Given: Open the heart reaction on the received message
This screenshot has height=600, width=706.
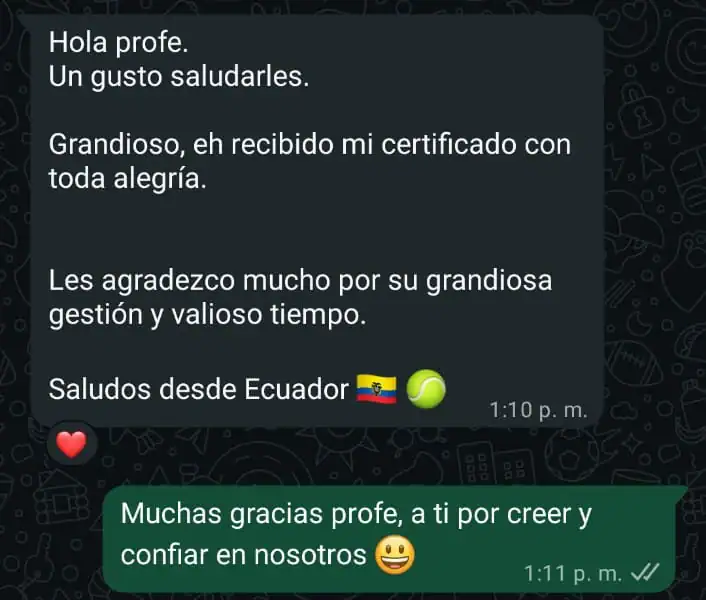Looking at the screenshot, I should click(71, 444).
